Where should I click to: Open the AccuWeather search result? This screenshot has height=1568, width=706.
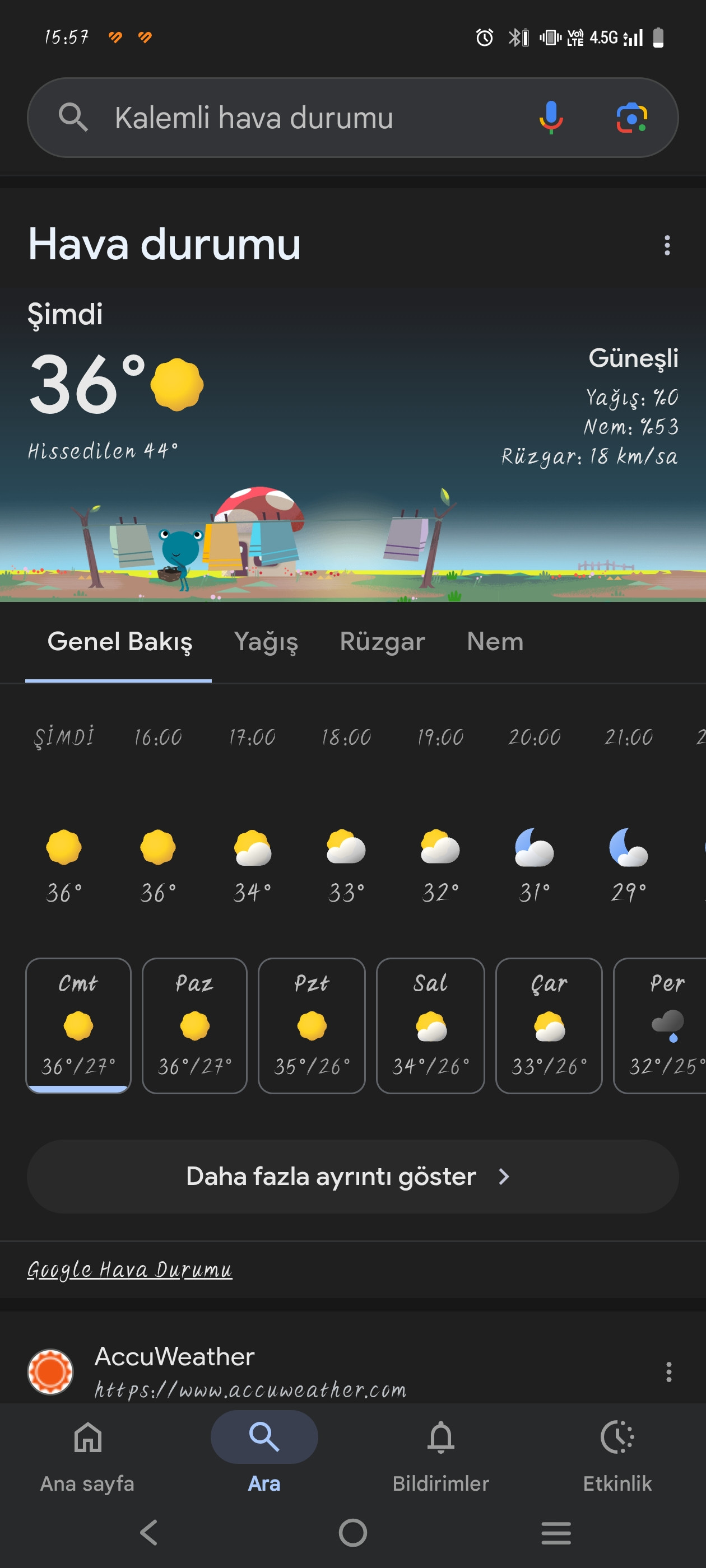[x=174, y=1356]
